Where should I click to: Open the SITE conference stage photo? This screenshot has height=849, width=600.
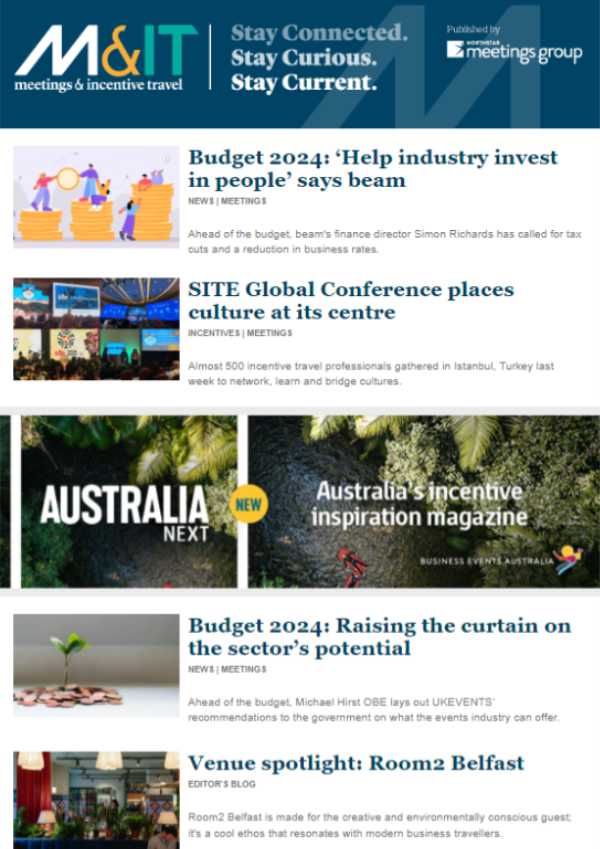(96, 329)
